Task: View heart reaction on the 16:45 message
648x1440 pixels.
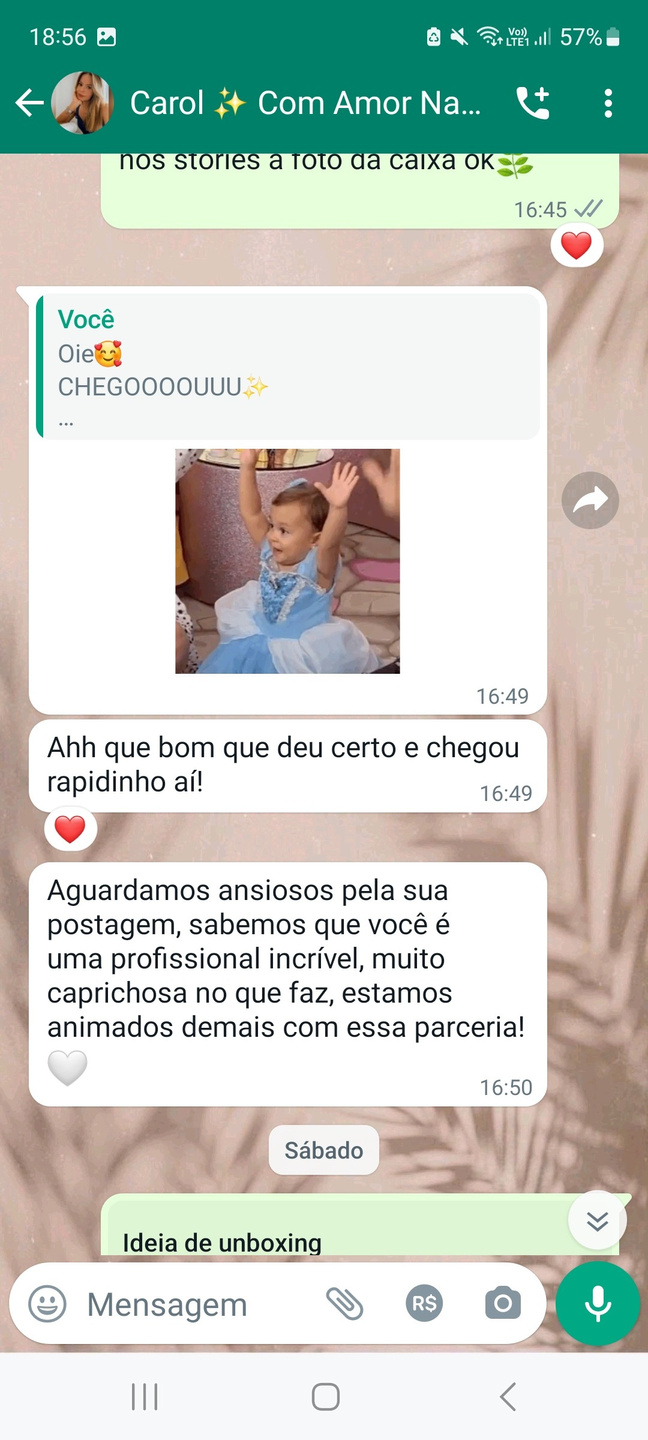Action: click(576, 246)
